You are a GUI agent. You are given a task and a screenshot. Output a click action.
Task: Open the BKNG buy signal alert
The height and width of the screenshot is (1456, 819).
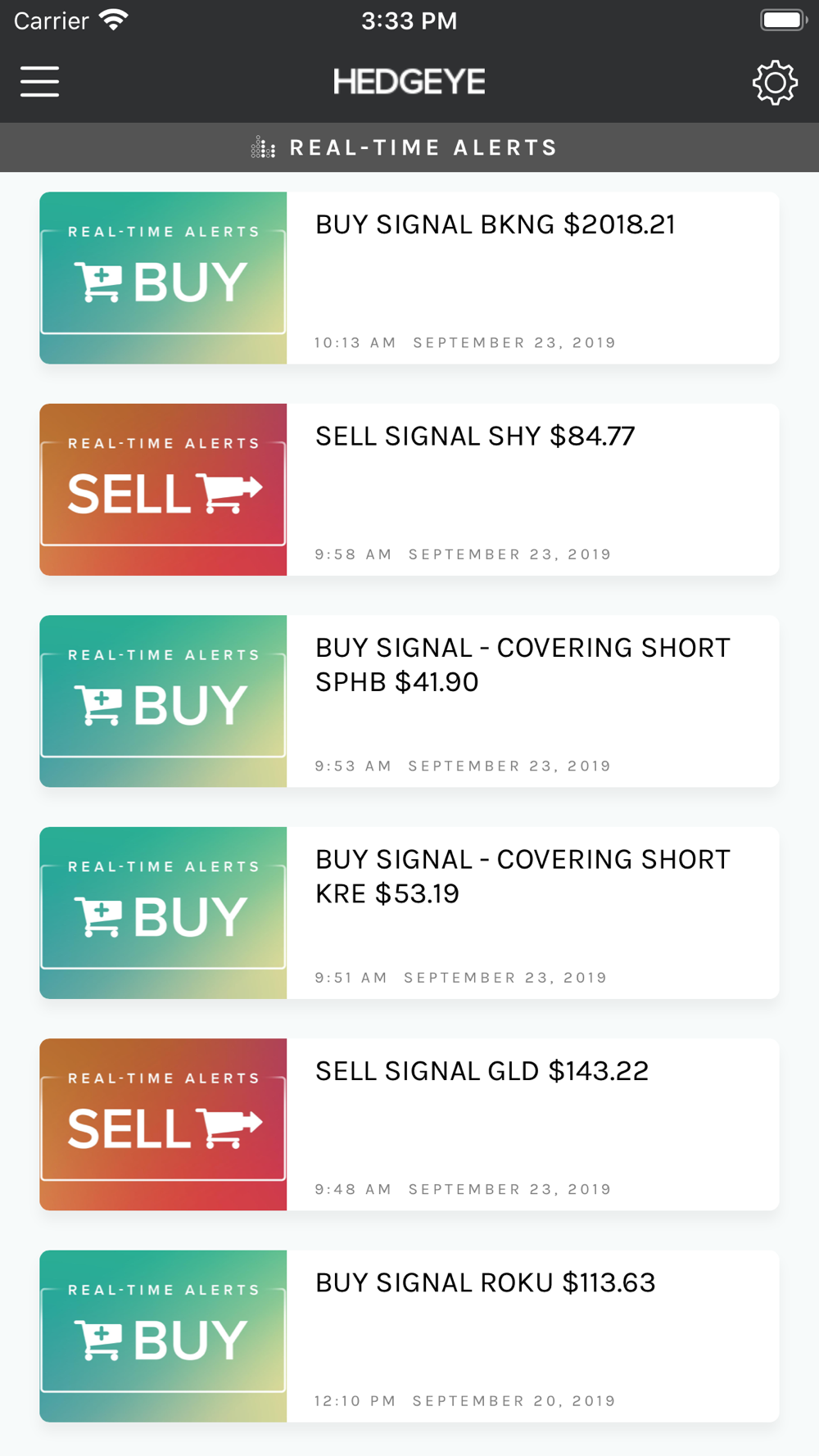click(409, 278)
